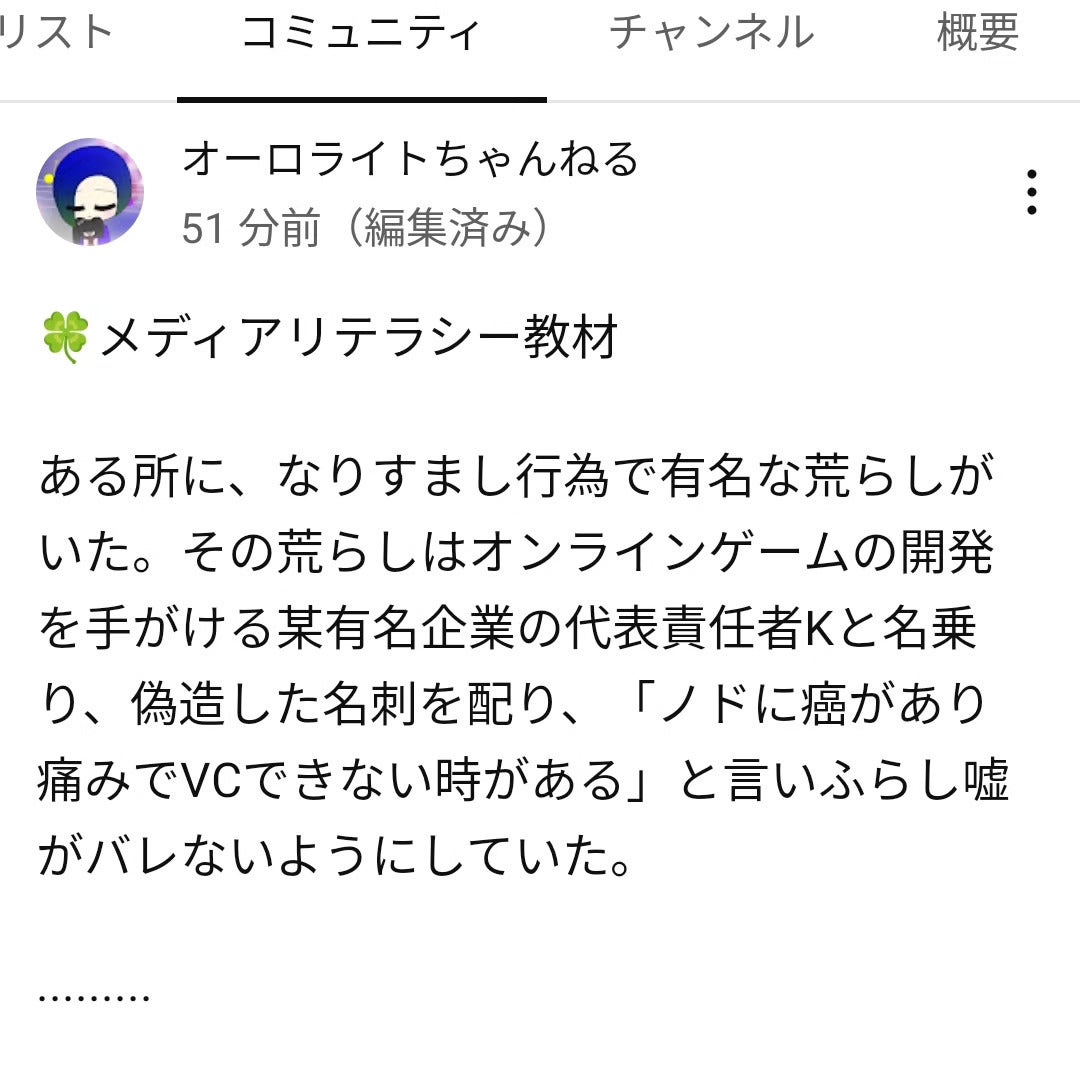Open the post's three-dot overflow menu
Screen dimensions: 1080x1080
[x=1031, y=192]
